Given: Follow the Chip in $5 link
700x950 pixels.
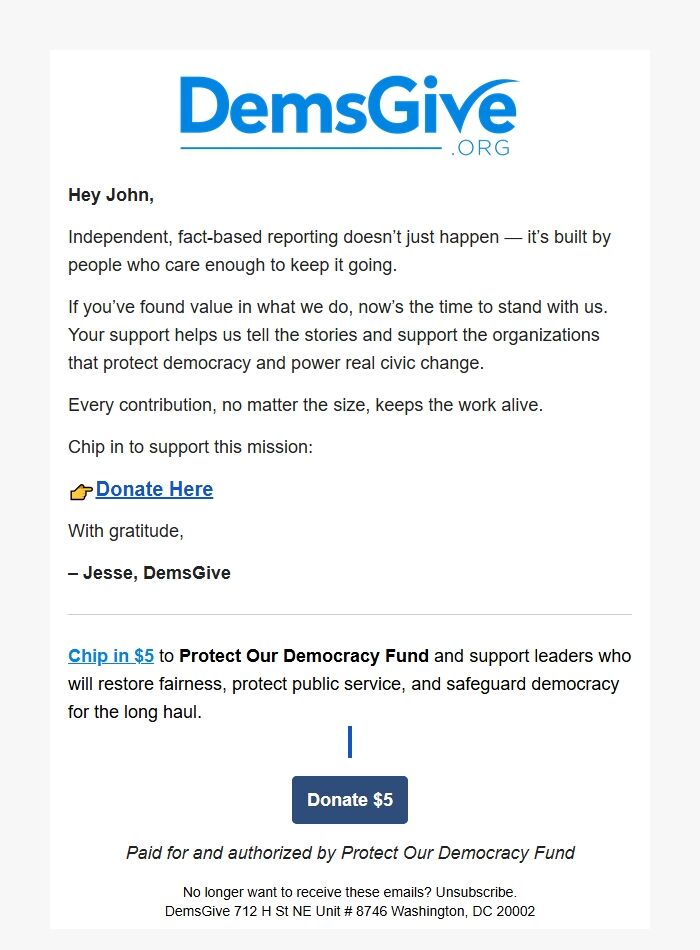Looking at the screenshot, I should [x=111, y=657].
